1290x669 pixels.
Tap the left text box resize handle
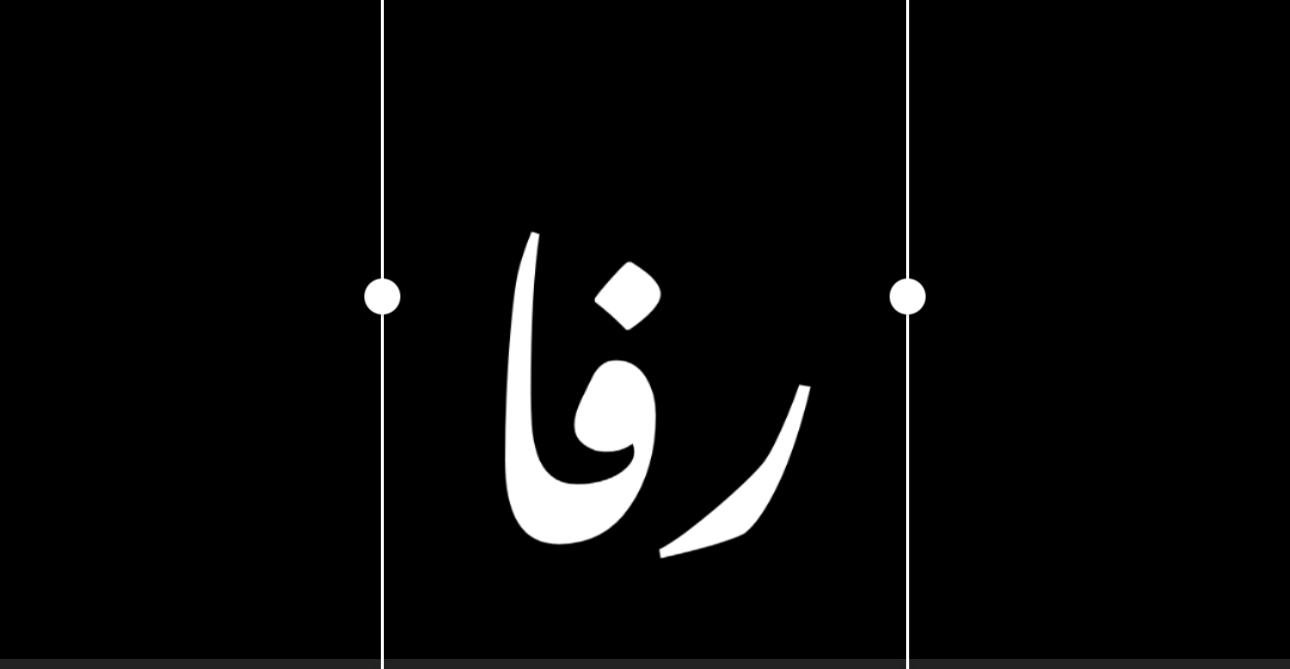coord(382,297)
